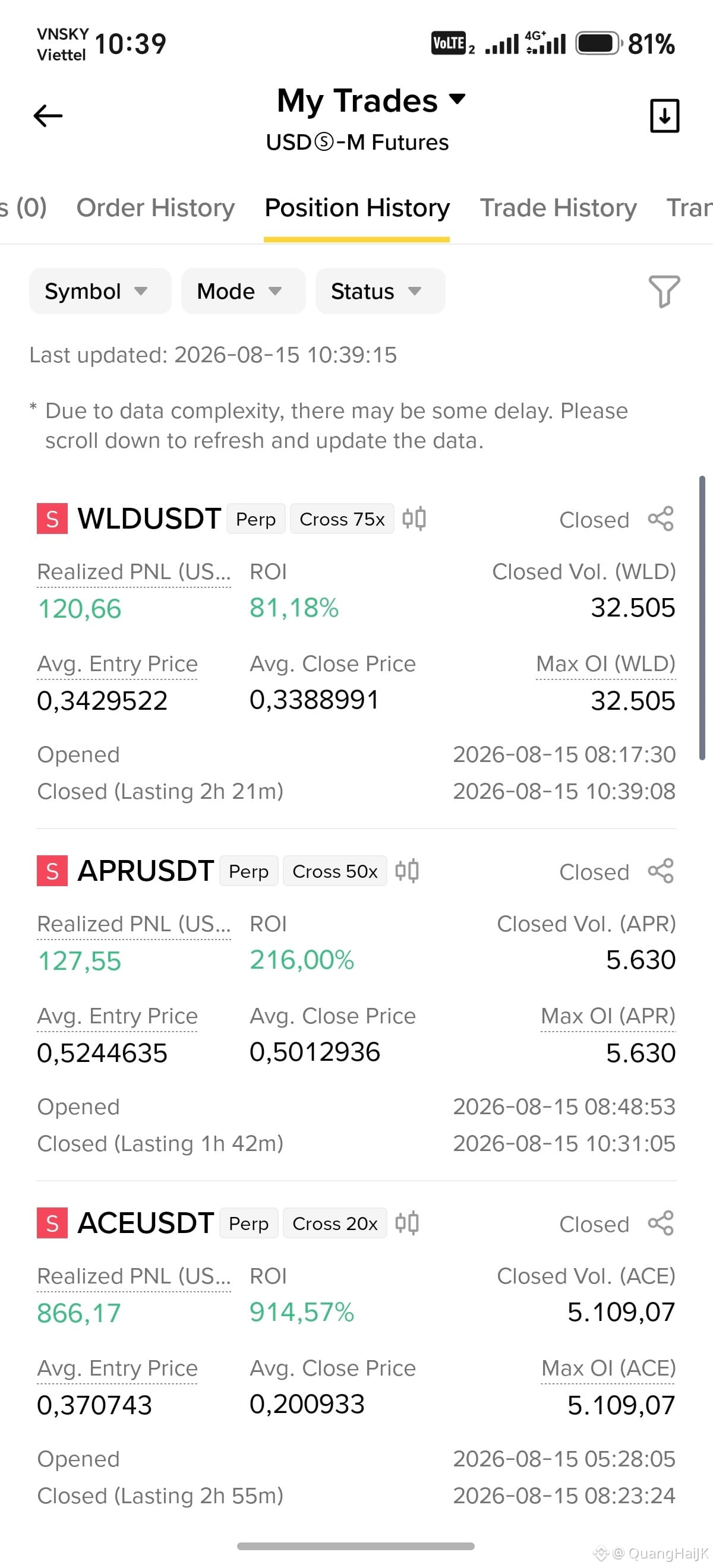Switch to Trade History tab
This screenshot has height=1568, width=713.
click(x=558, y=208)
